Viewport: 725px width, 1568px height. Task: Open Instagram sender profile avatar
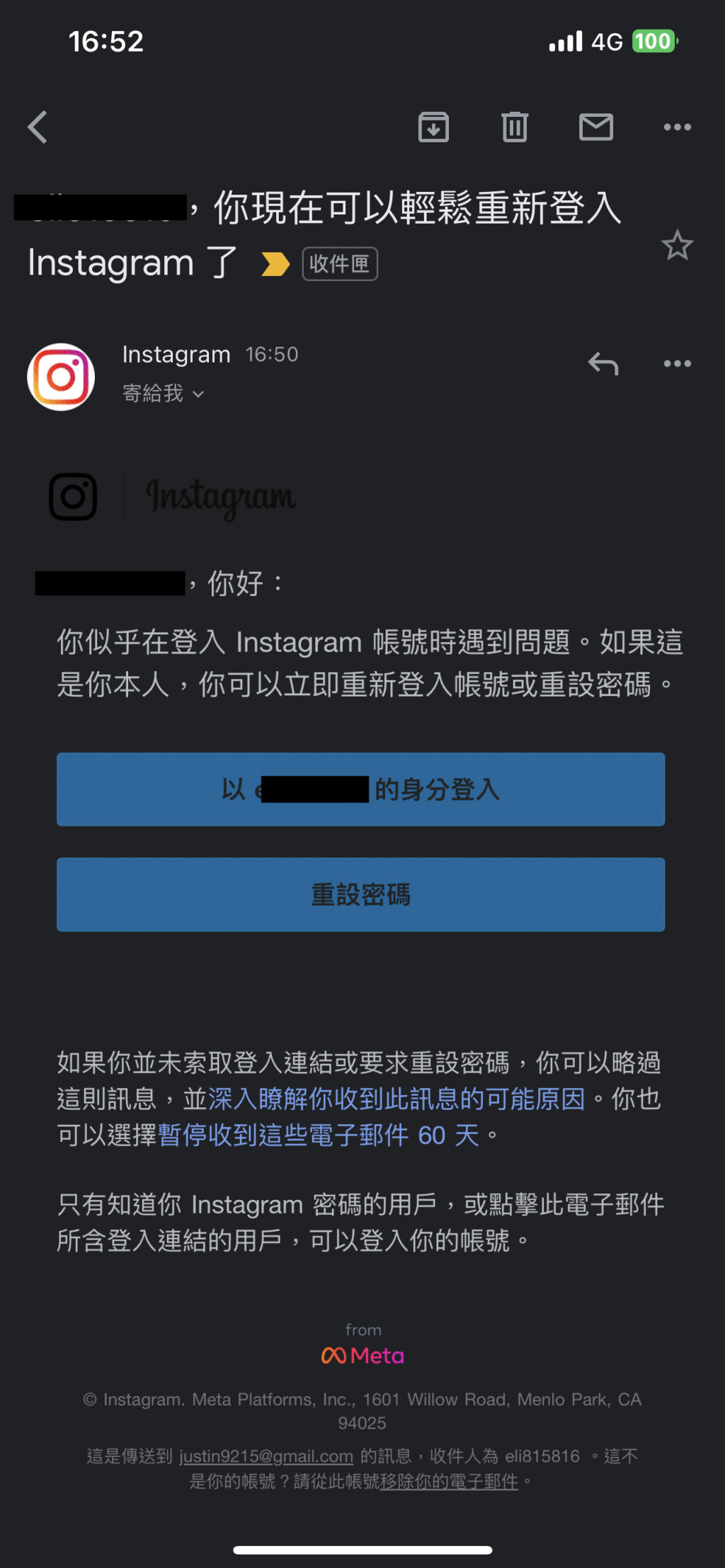pyautogui.click(x=62, y=377)
